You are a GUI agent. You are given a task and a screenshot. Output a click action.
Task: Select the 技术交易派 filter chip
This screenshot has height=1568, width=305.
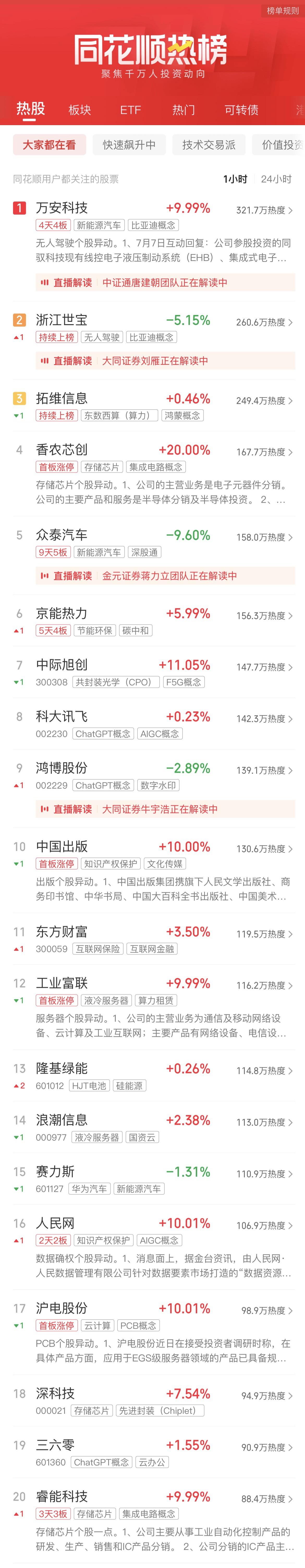click(x=209, y=145)
